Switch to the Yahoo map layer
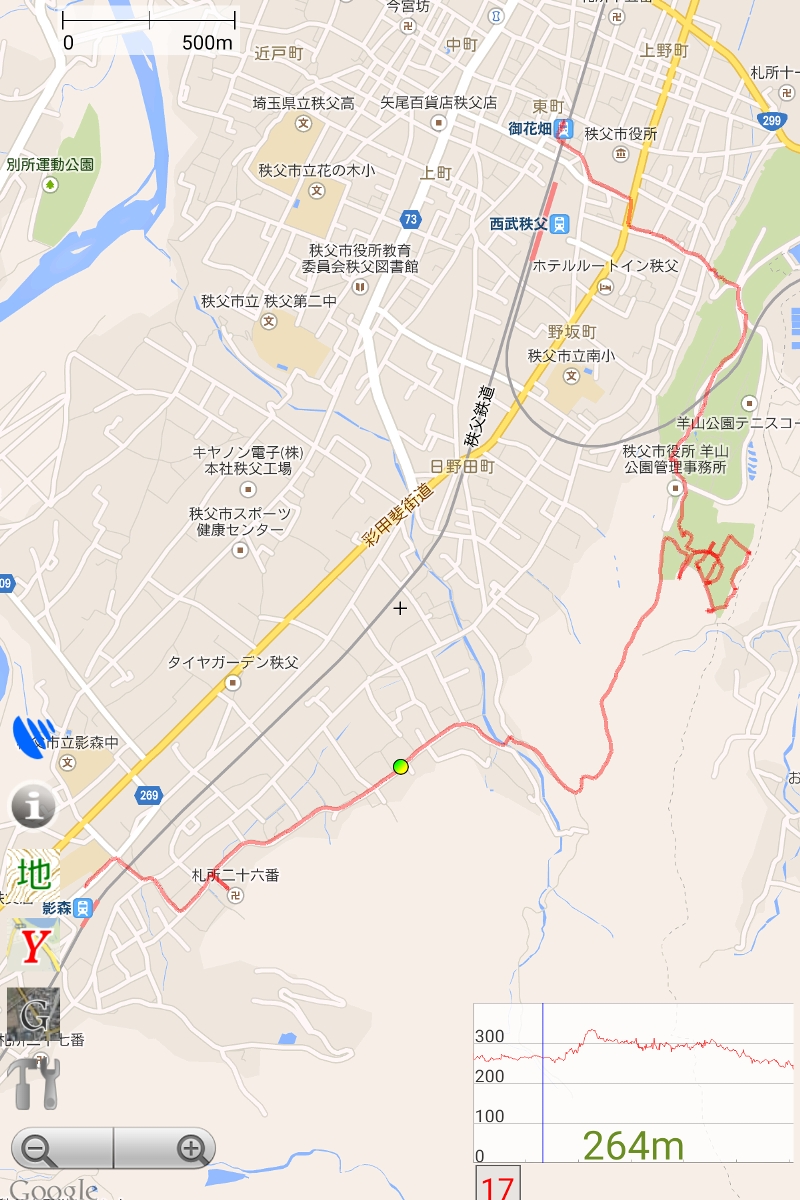The height and width of the screenshot is (1200, 800). [x=33, y=945]
